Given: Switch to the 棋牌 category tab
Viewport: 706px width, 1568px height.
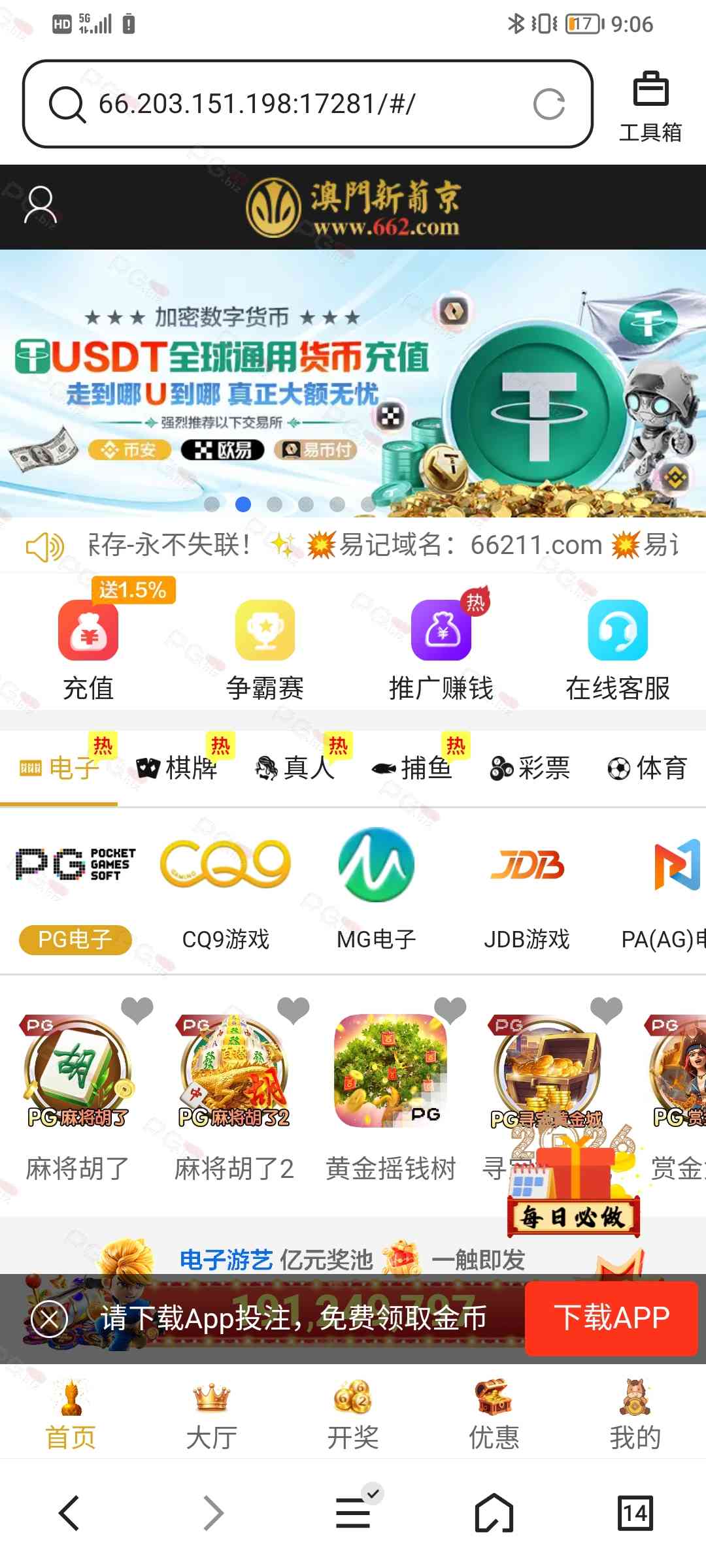Looking at the screenshot, I should coord(177,768).
